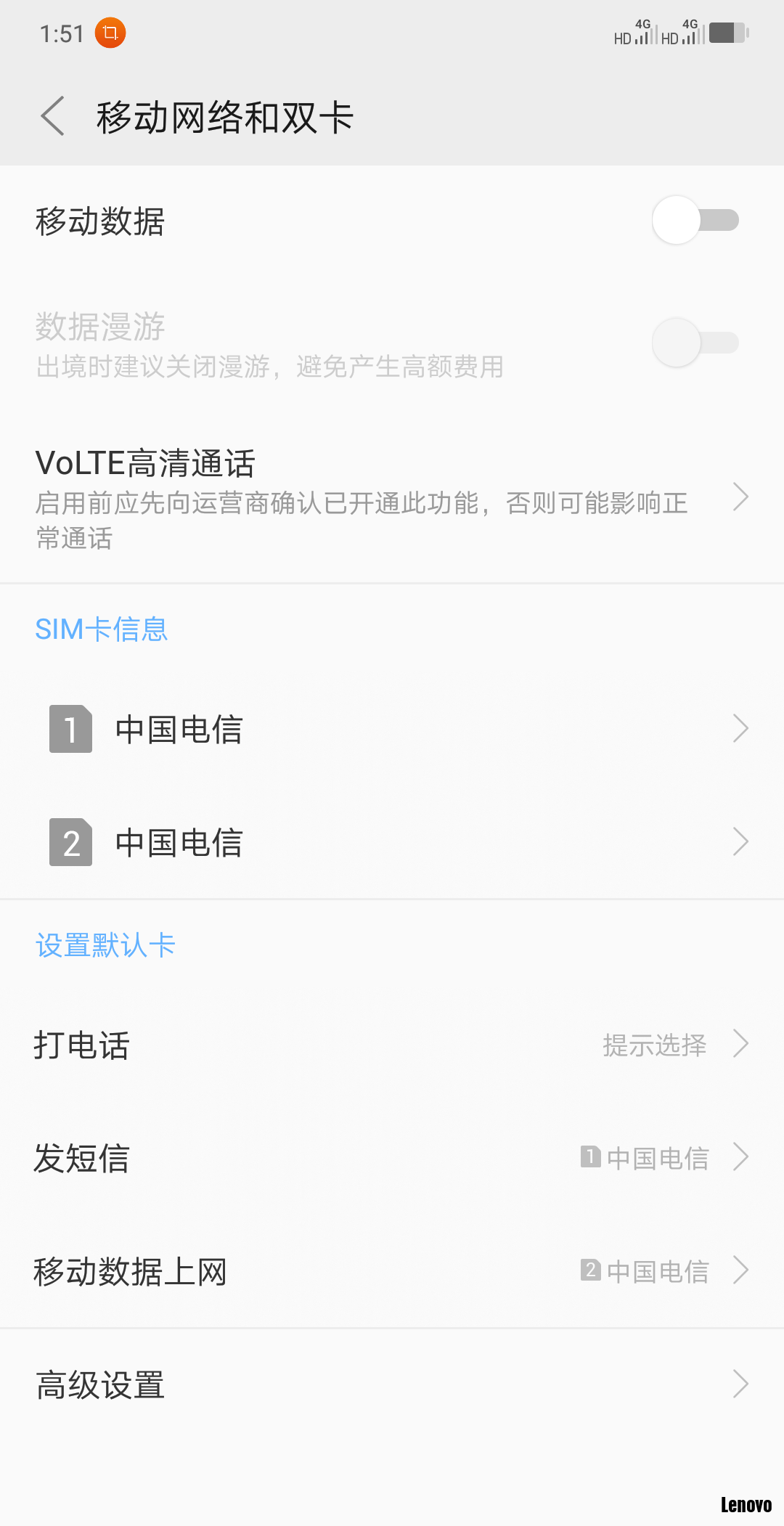Viewport: 784px width, 1526px height.
Task: Change default card for 发短信
Action: point(392,1158)
